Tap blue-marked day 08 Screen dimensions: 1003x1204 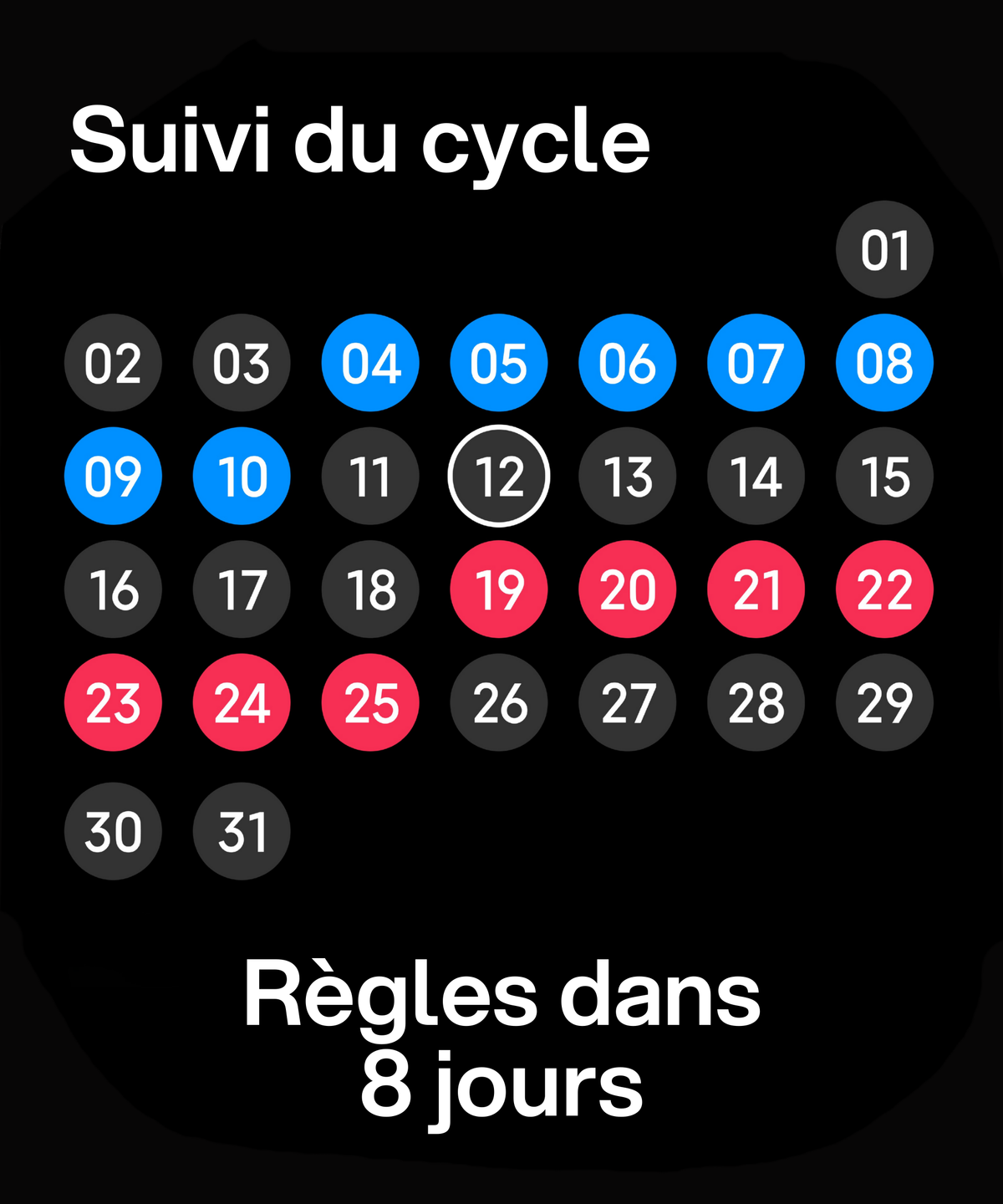pyautogui.click(x=884, y=363)
